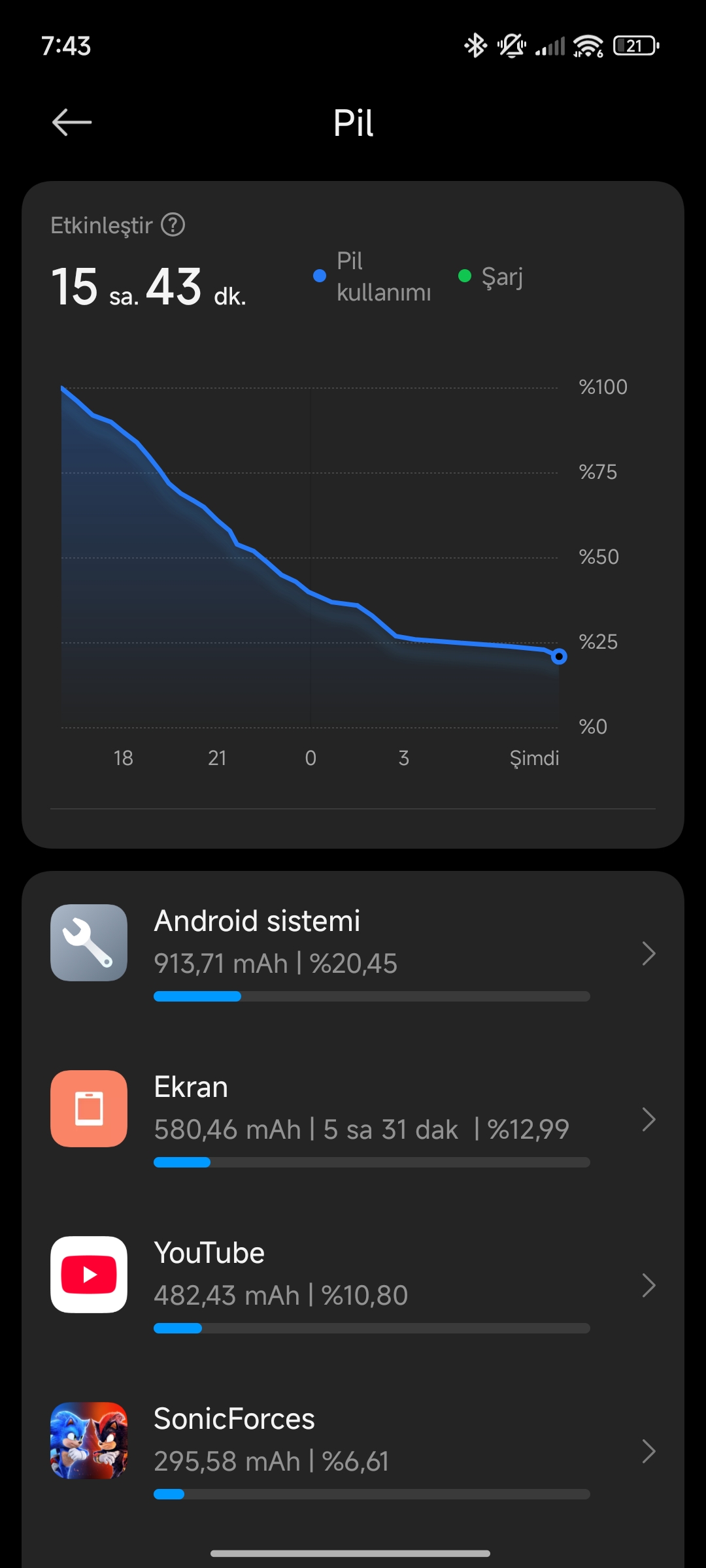Image resolution: width=706 pixels, height=1568 pixels.
Task: Go back from the Pil screen
Action: (72, 122)
